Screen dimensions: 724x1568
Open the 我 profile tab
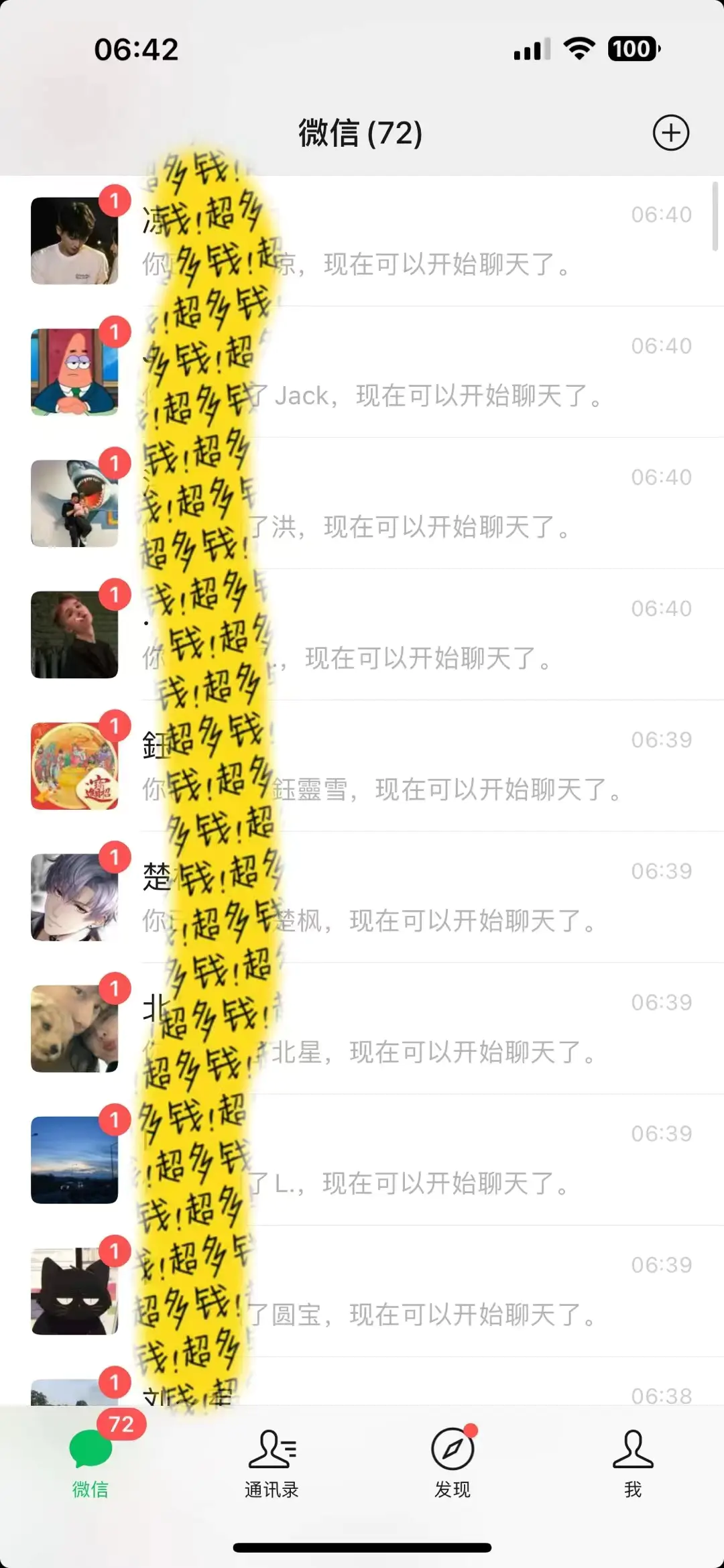[633, 1464]
